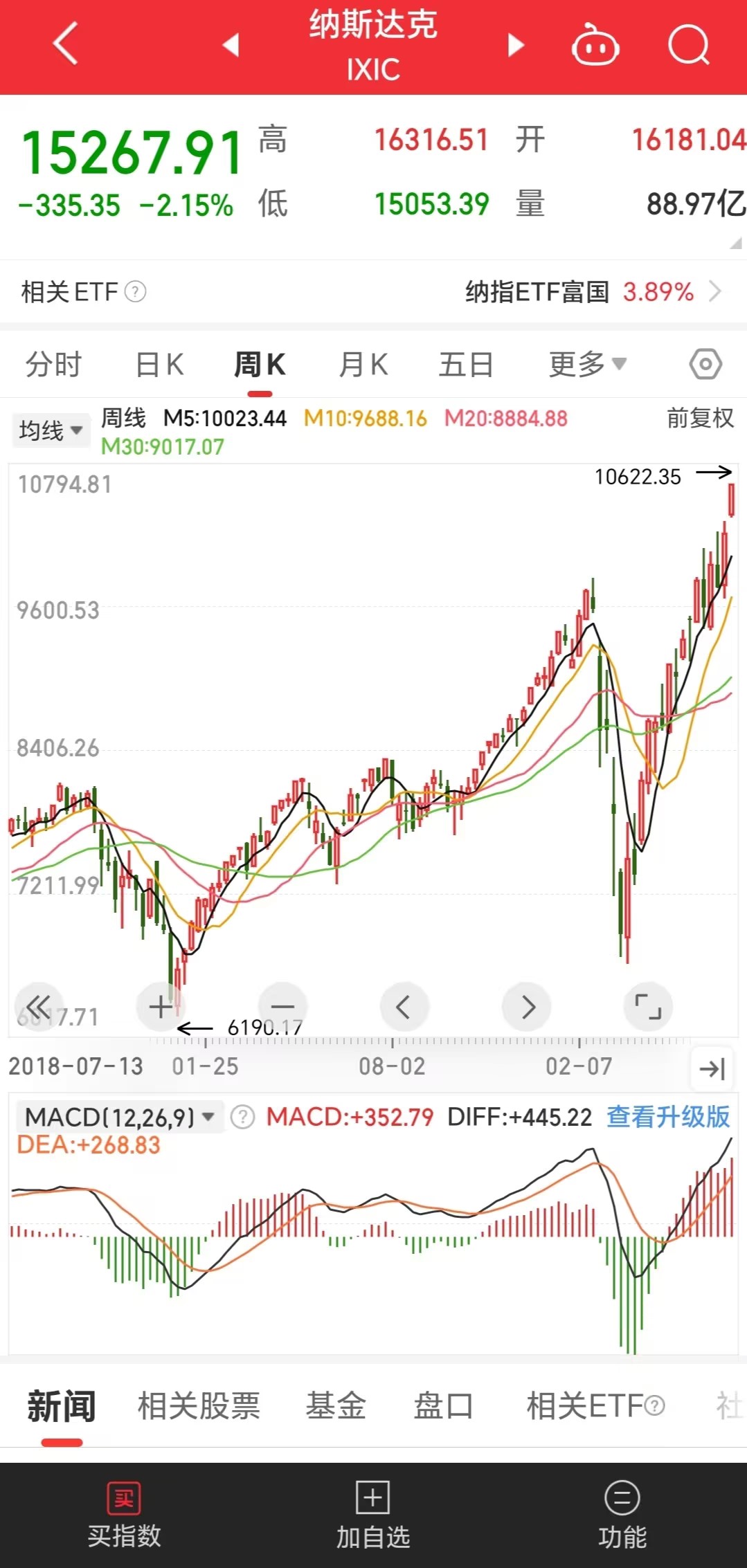
Task: Select the 月K chart tab
Action: tap(364, 365)
